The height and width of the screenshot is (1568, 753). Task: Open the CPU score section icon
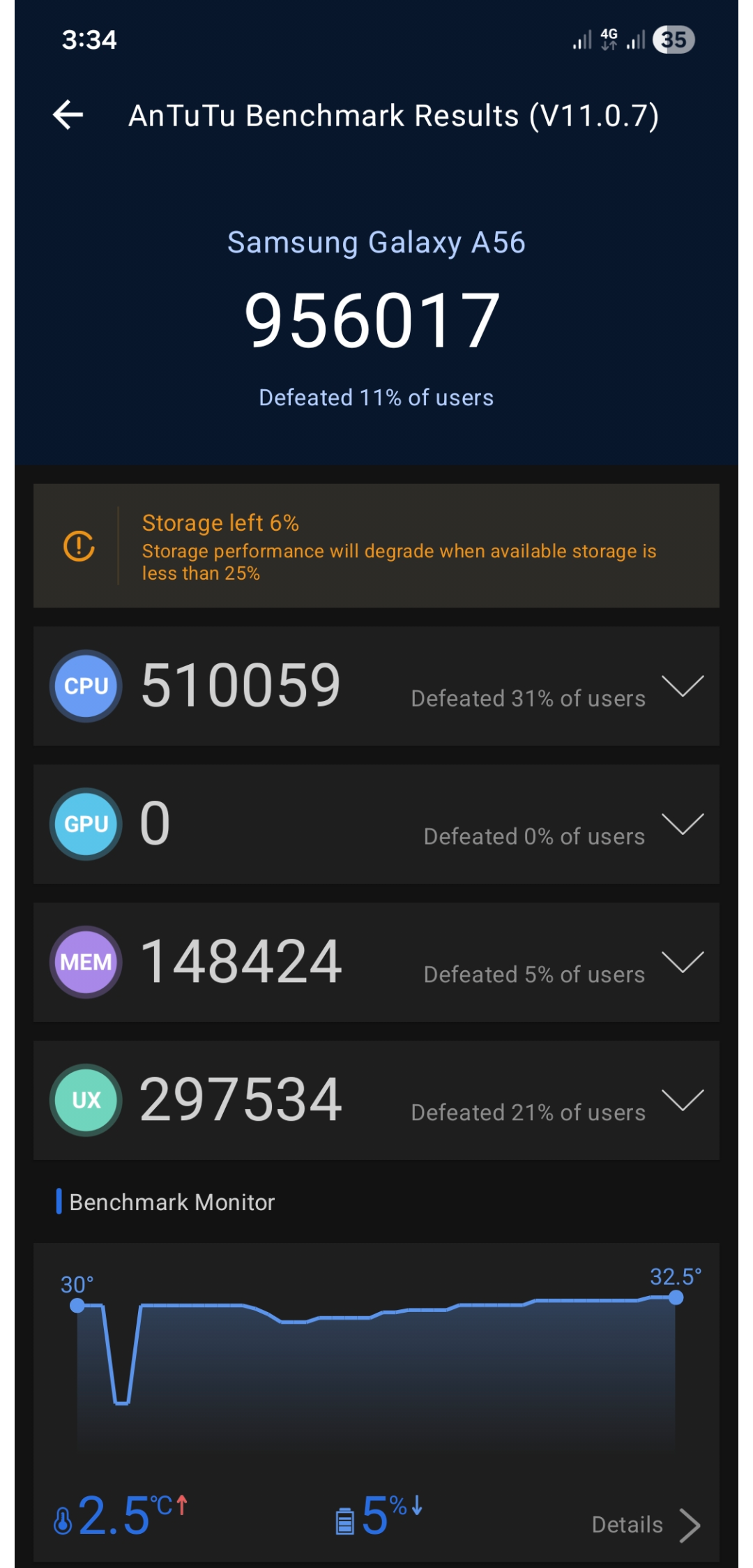(x=85, y=686)
